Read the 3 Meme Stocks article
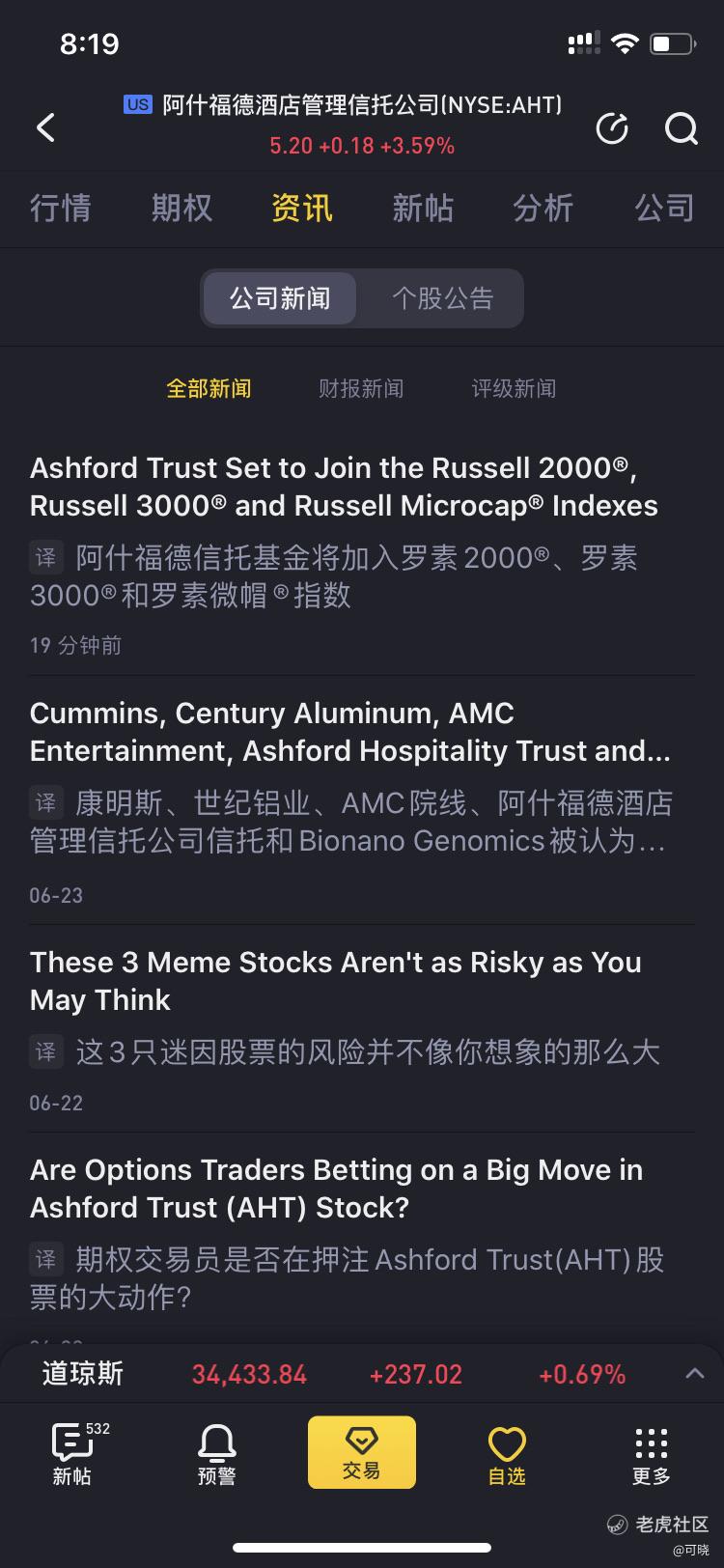Screen dimensions: 724x1568 click(335, 981)
